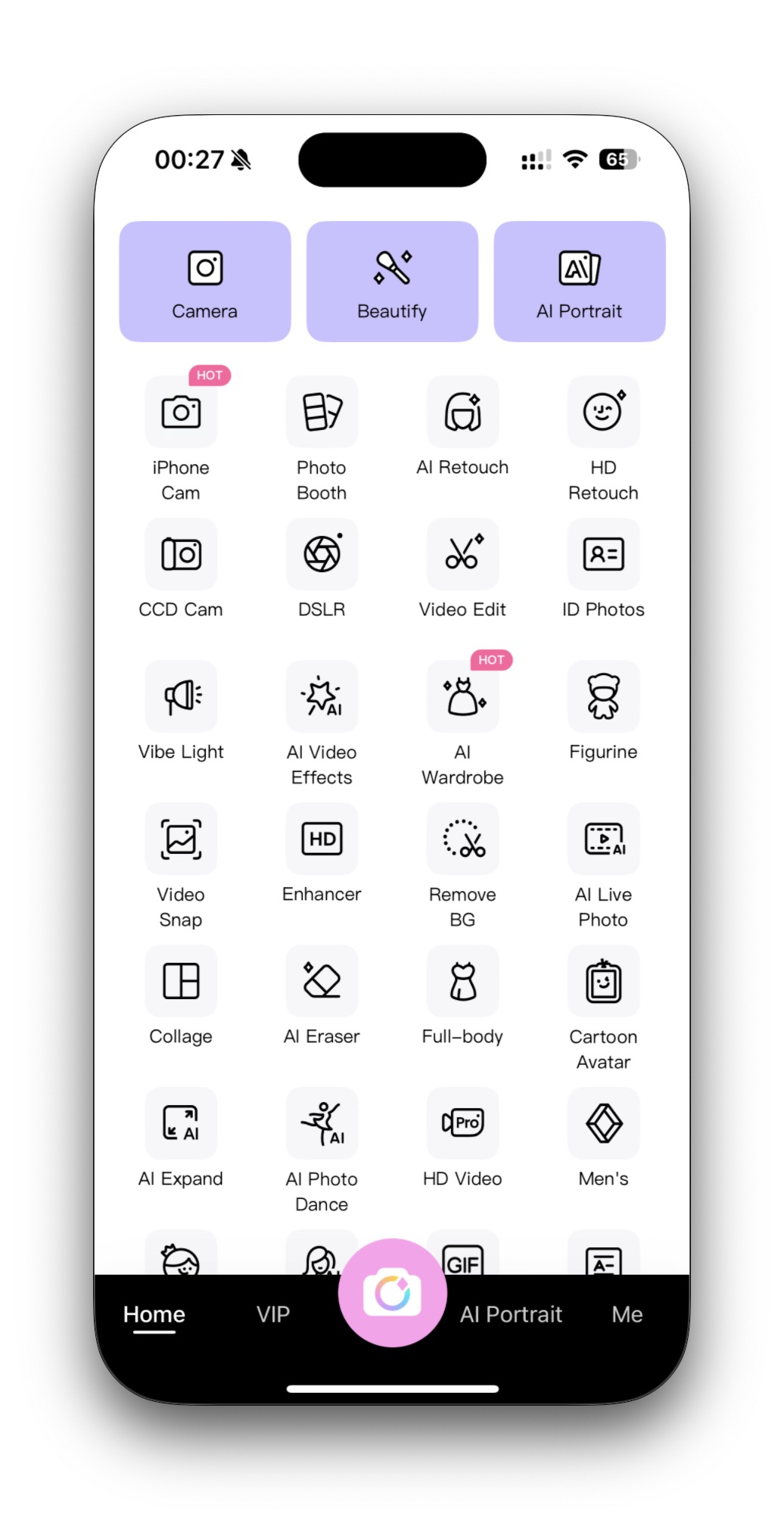The width and height of the screenshot is (784, 1526).
Task: Use the Remove BG tool
Action: pos(462,839)
